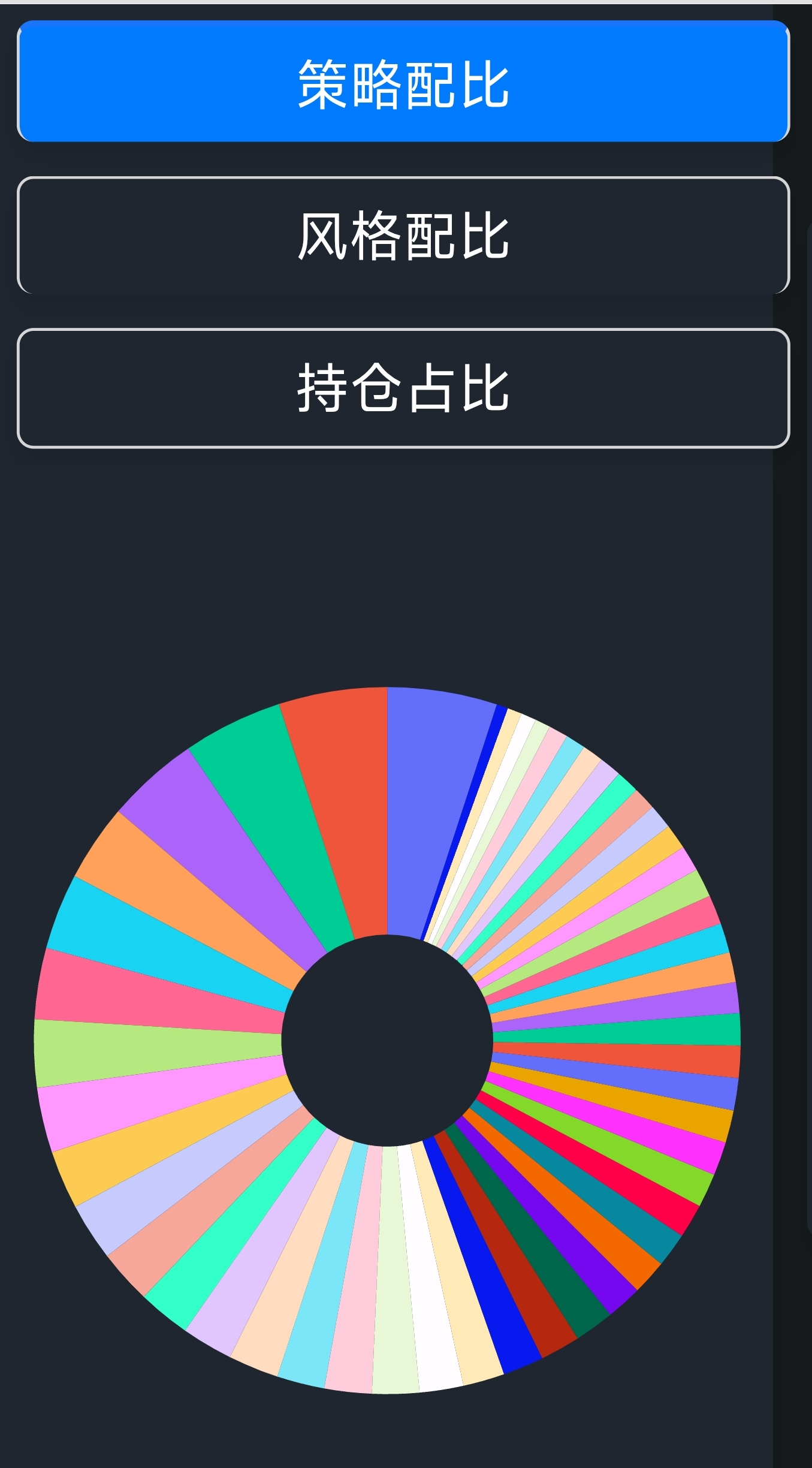Viewport: 812px width, 1468px height.
Task: Open the 持仓占比 chart
Action: (x=403, y=388)
